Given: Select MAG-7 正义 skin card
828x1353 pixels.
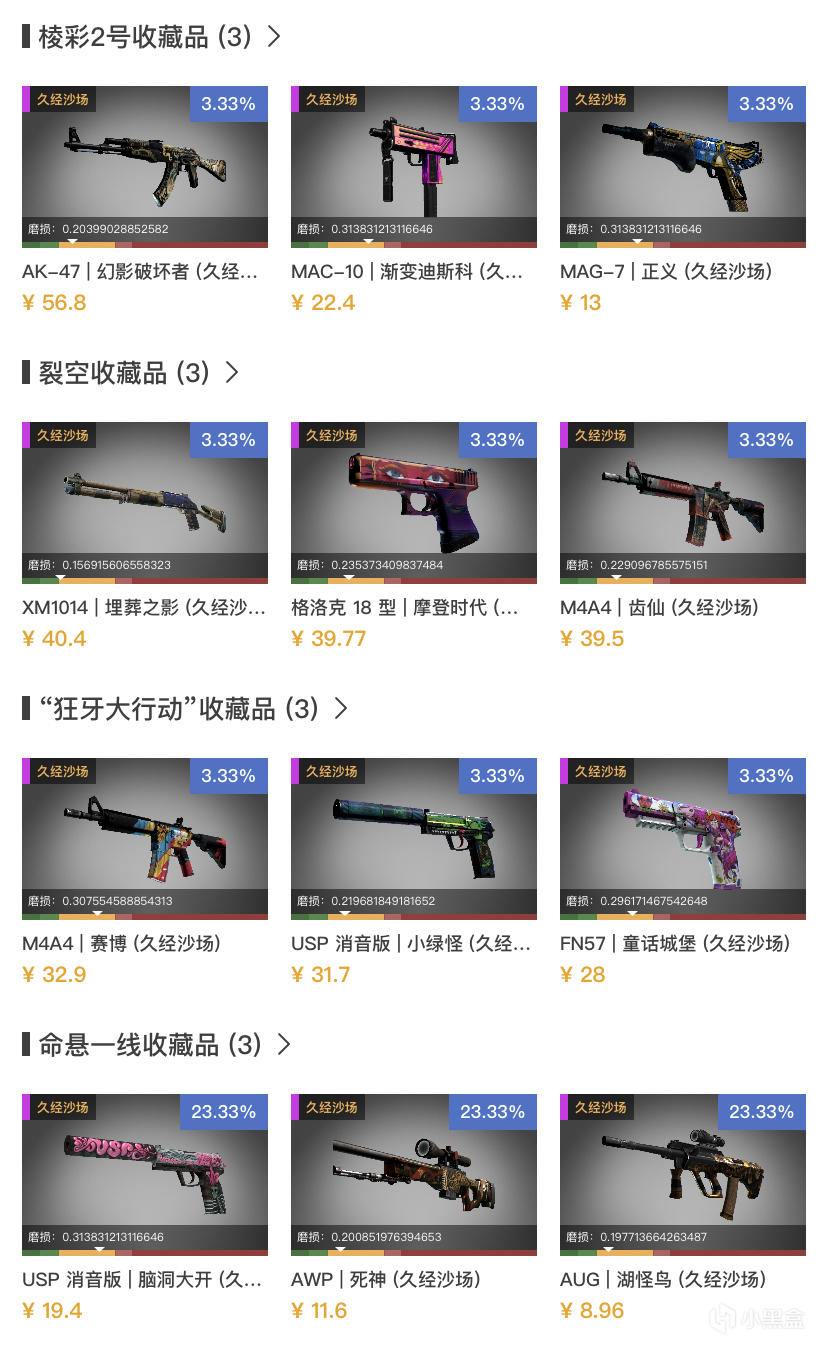Looking at the screenshot, I should (x=682, y=166).
